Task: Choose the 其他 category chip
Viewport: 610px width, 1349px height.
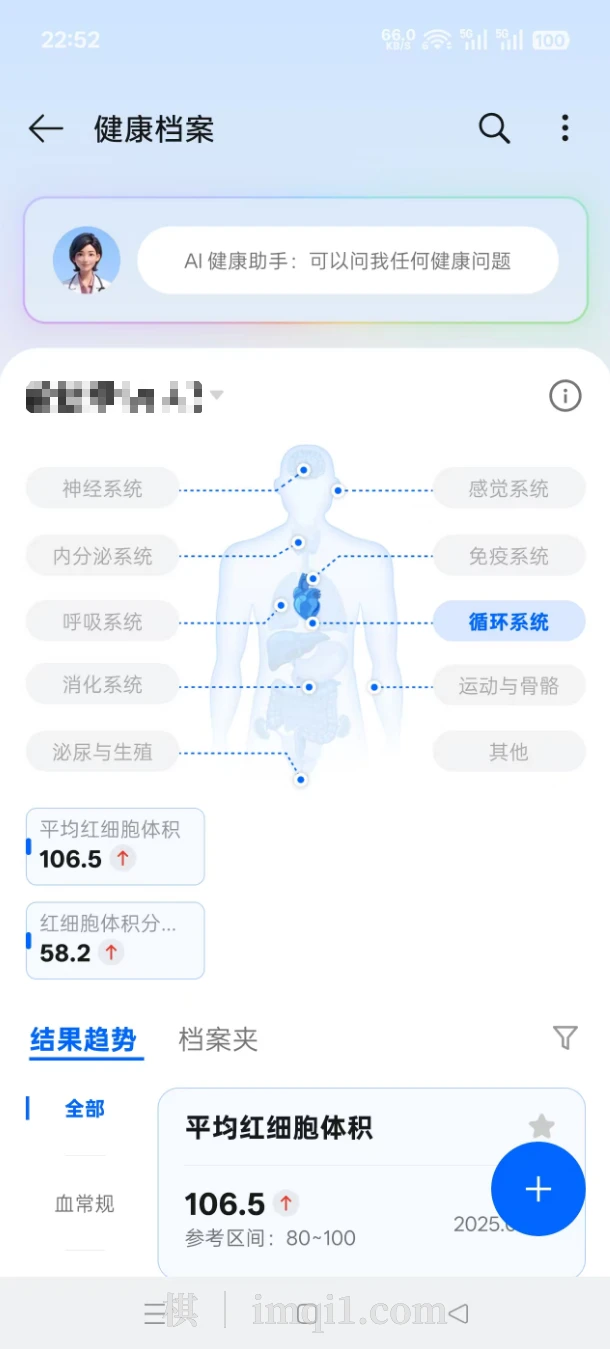Action: [509, 752]
